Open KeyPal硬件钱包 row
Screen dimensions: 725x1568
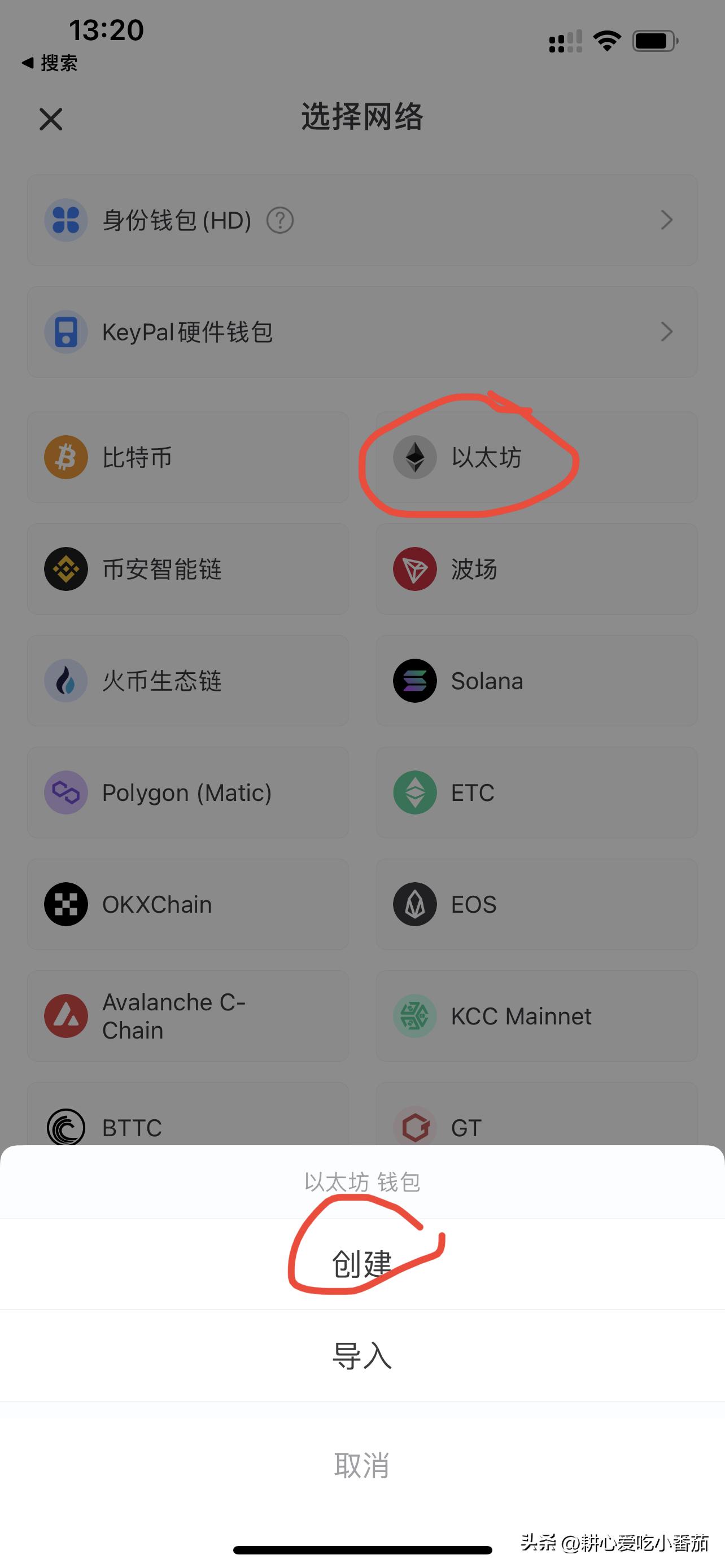[361, 332]
